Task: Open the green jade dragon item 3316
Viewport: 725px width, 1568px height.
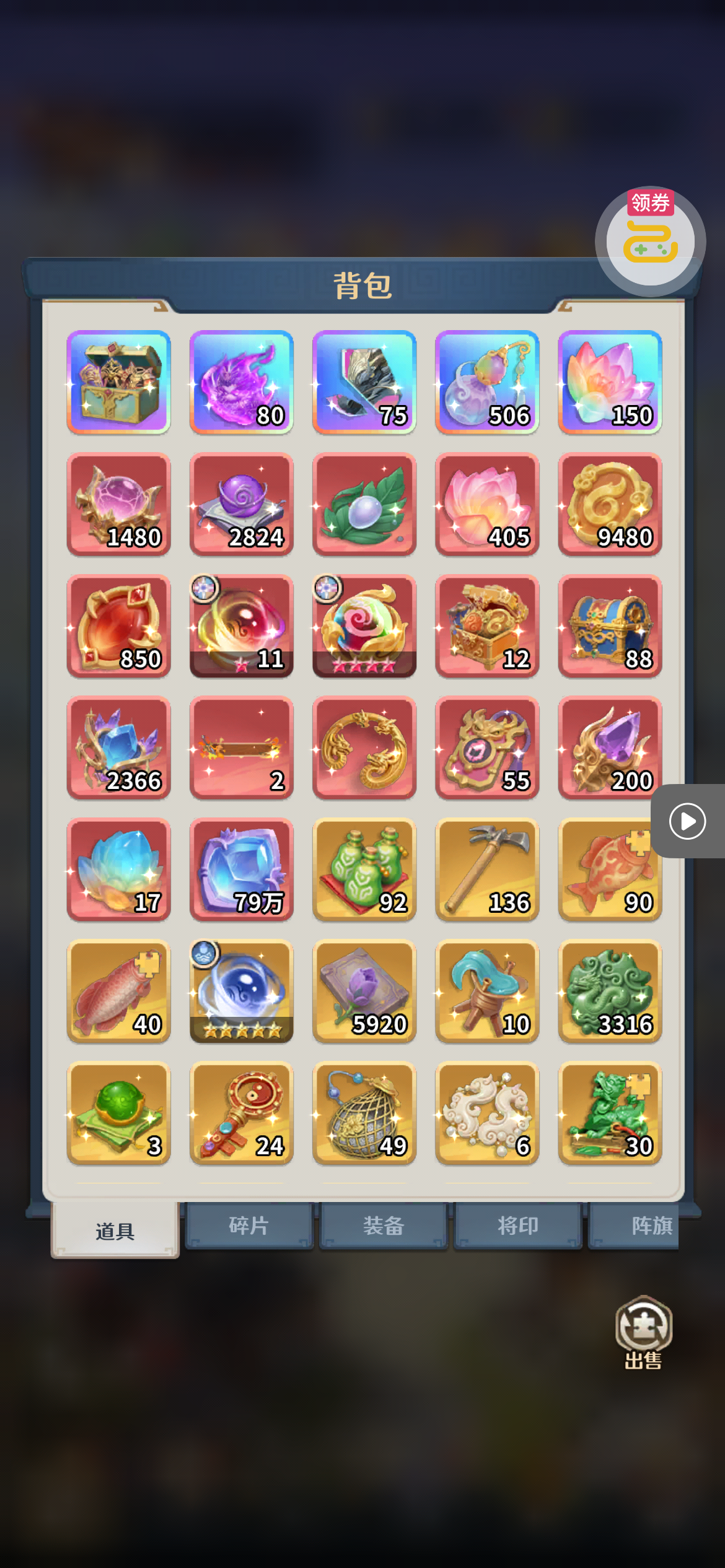Action: (x=610, y=991)
